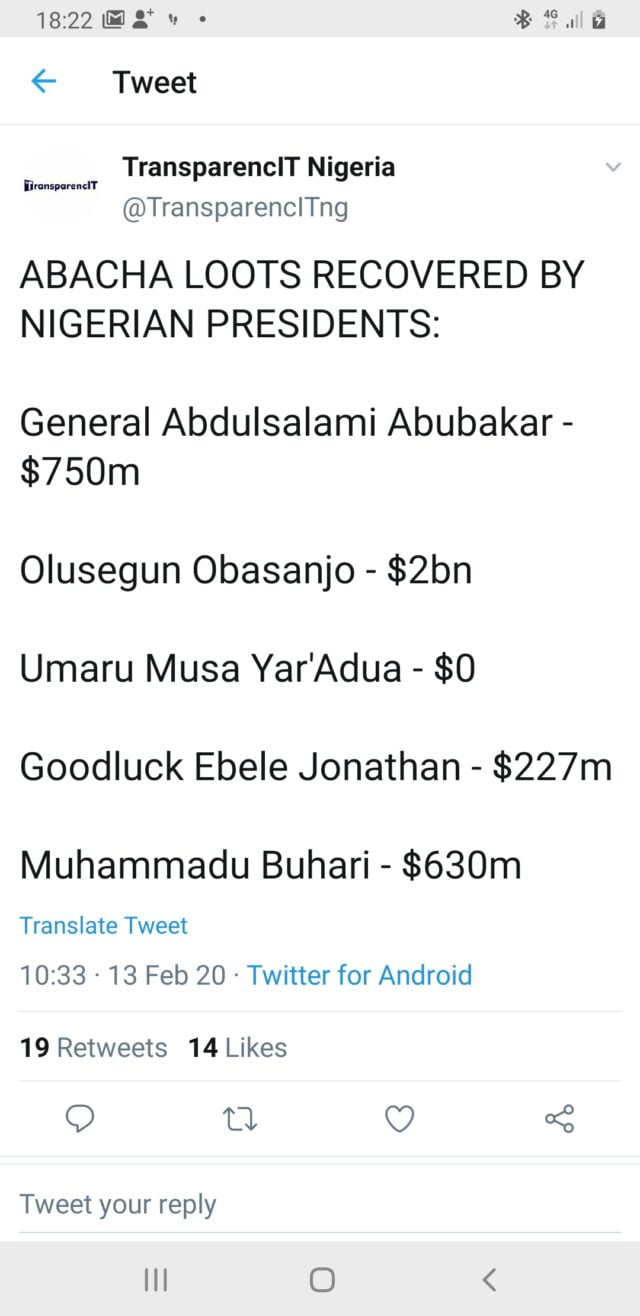Reply using the comment bubble icon

[x=80, y=1118]
